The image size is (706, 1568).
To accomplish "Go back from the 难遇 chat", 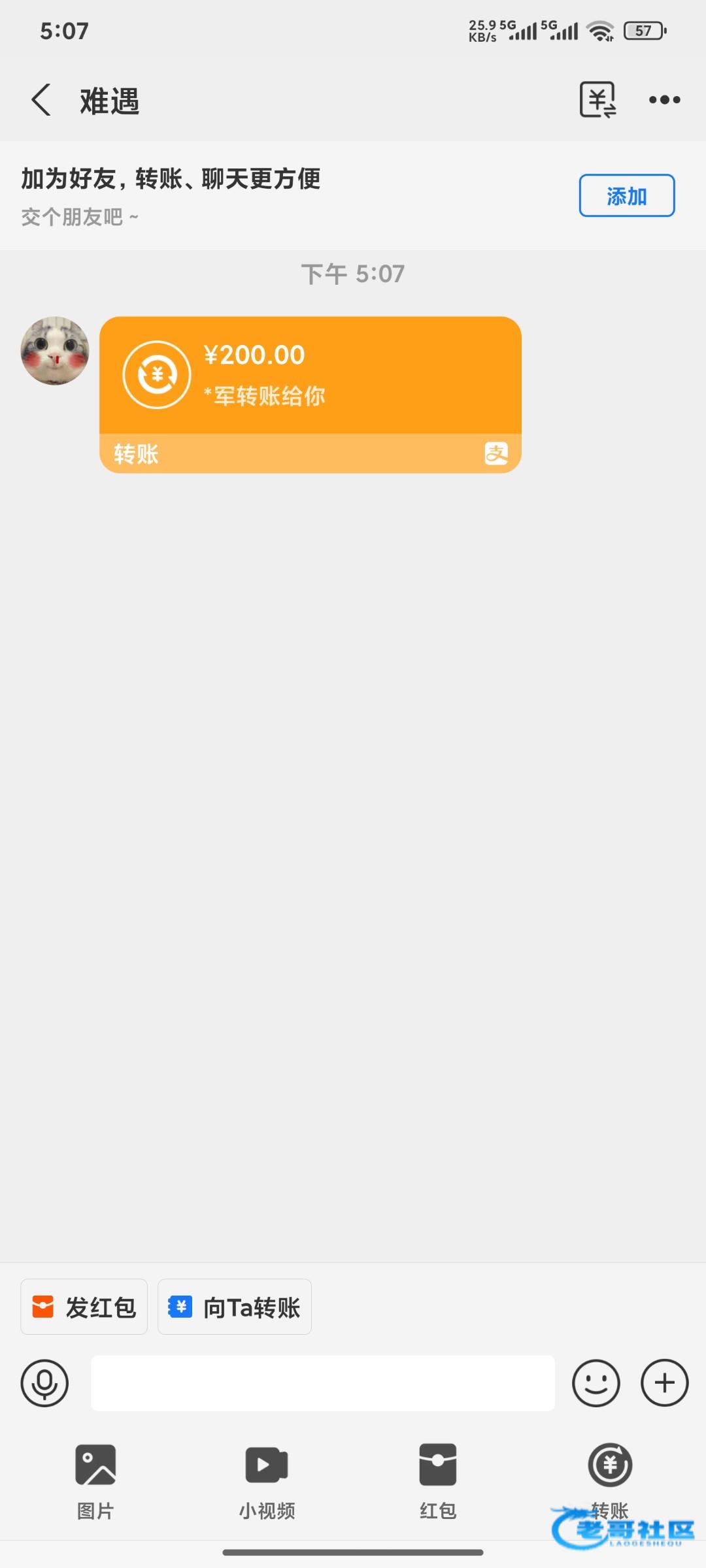I will point(42,101).
